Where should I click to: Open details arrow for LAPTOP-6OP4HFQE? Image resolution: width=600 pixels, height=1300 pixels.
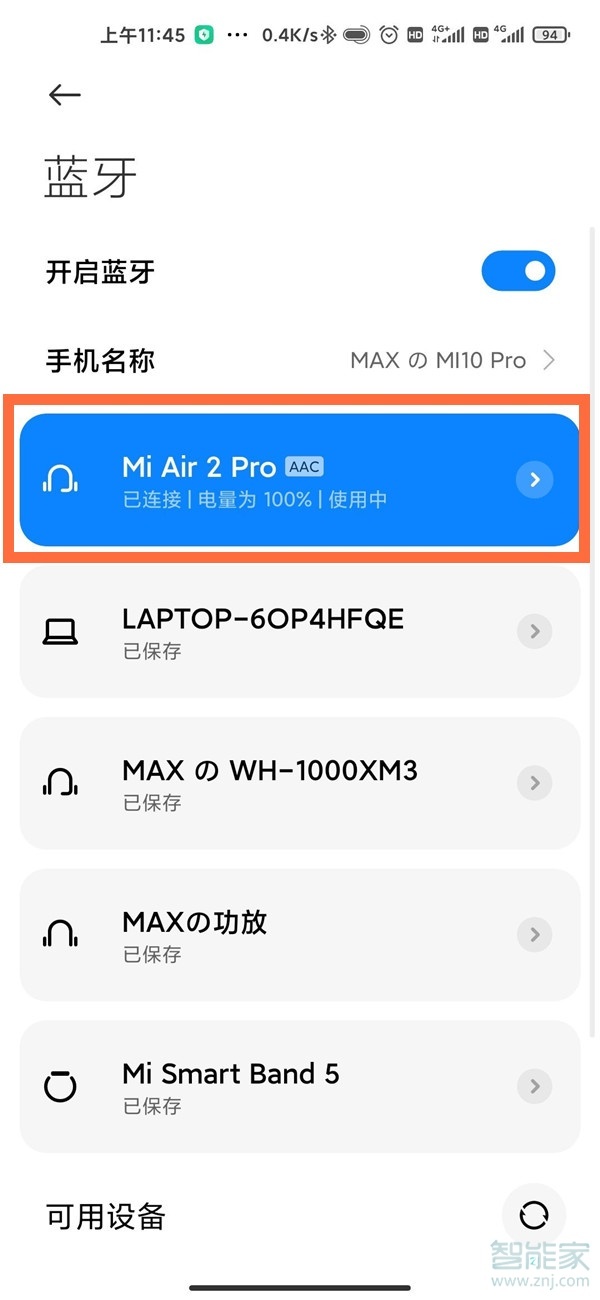pos(535,632)
